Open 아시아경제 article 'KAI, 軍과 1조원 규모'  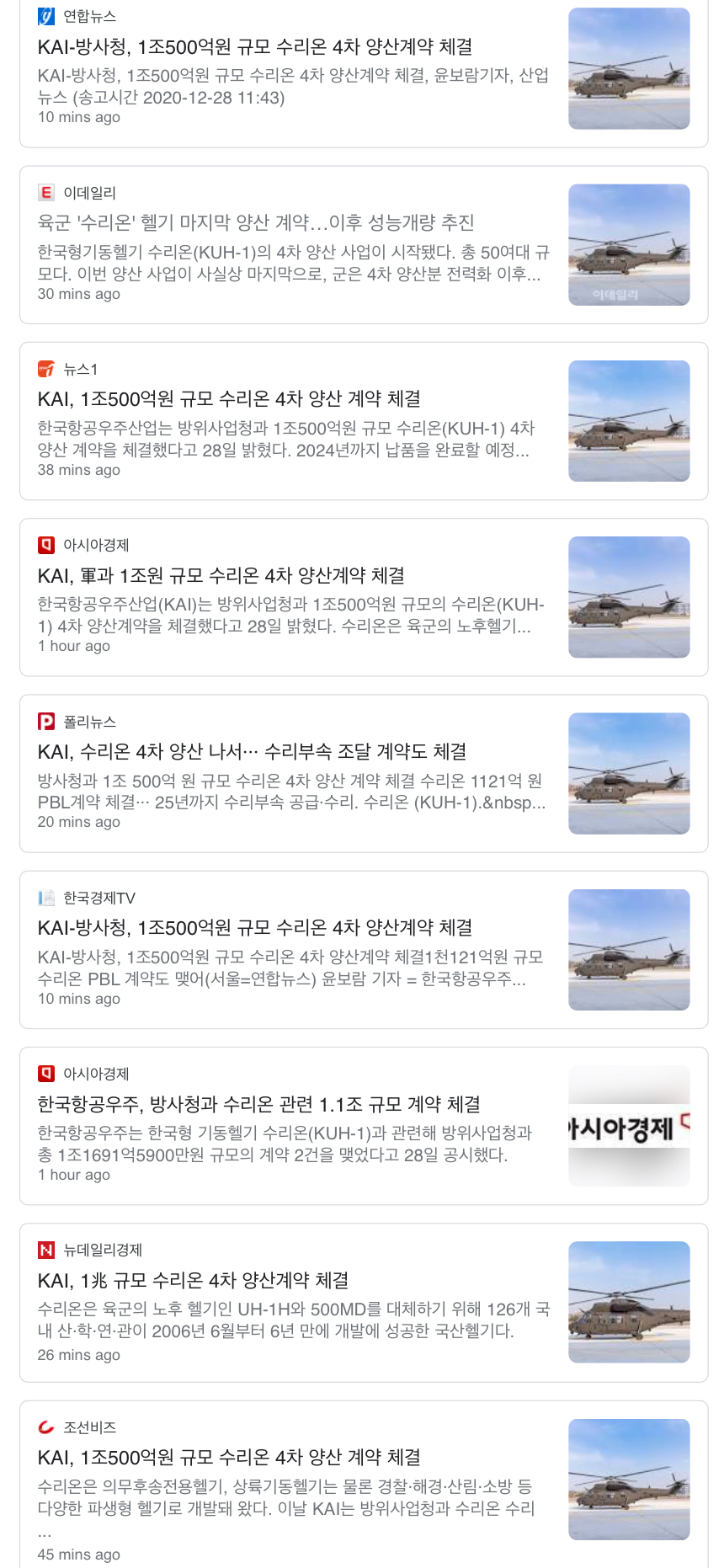[x=221, y=576]
